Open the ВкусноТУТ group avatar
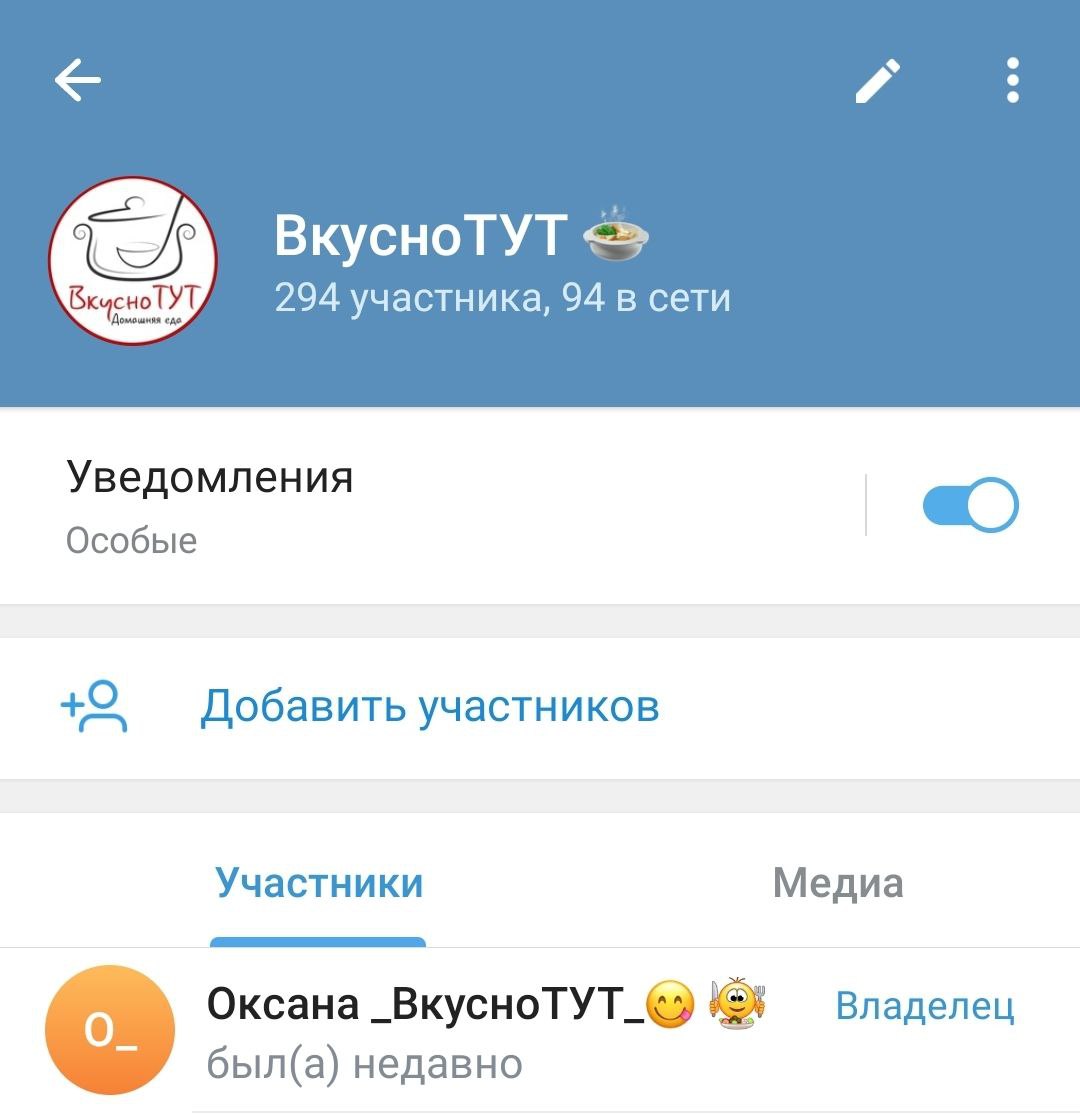 click(x=133, y=261)
